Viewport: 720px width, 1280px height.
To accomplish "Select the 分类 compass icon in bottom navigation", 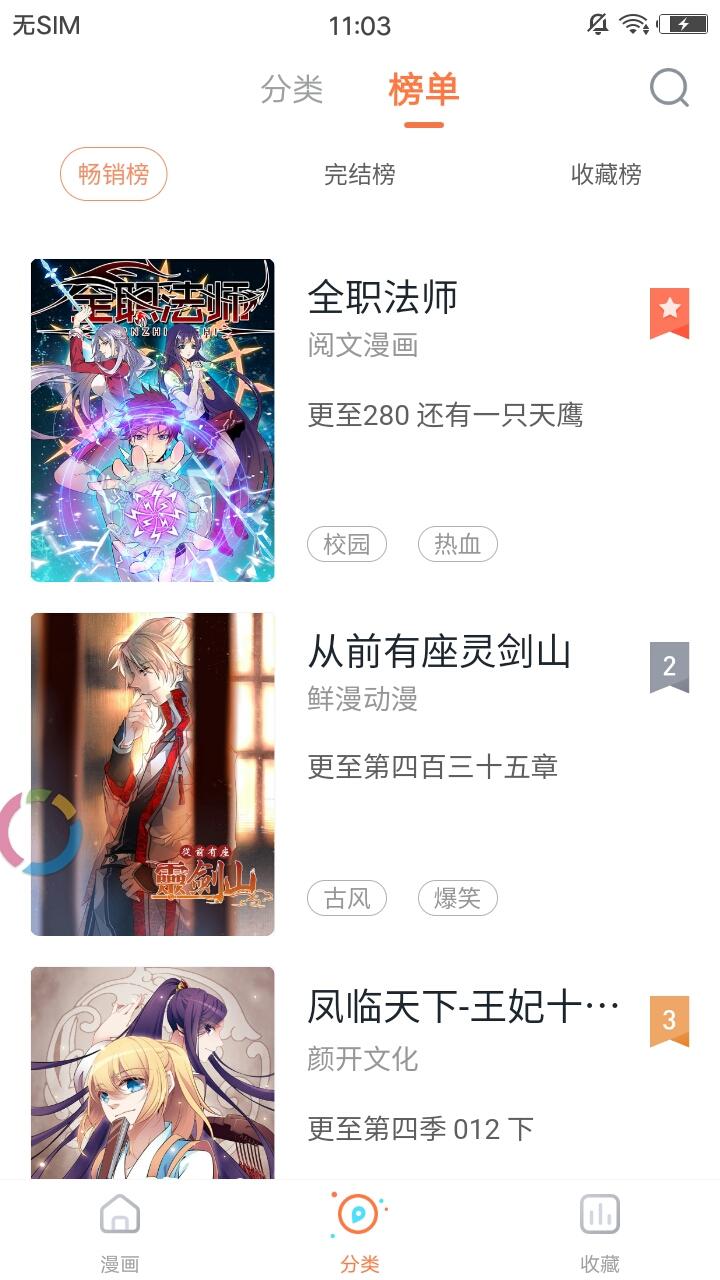I will click(x=360, y=1216).
